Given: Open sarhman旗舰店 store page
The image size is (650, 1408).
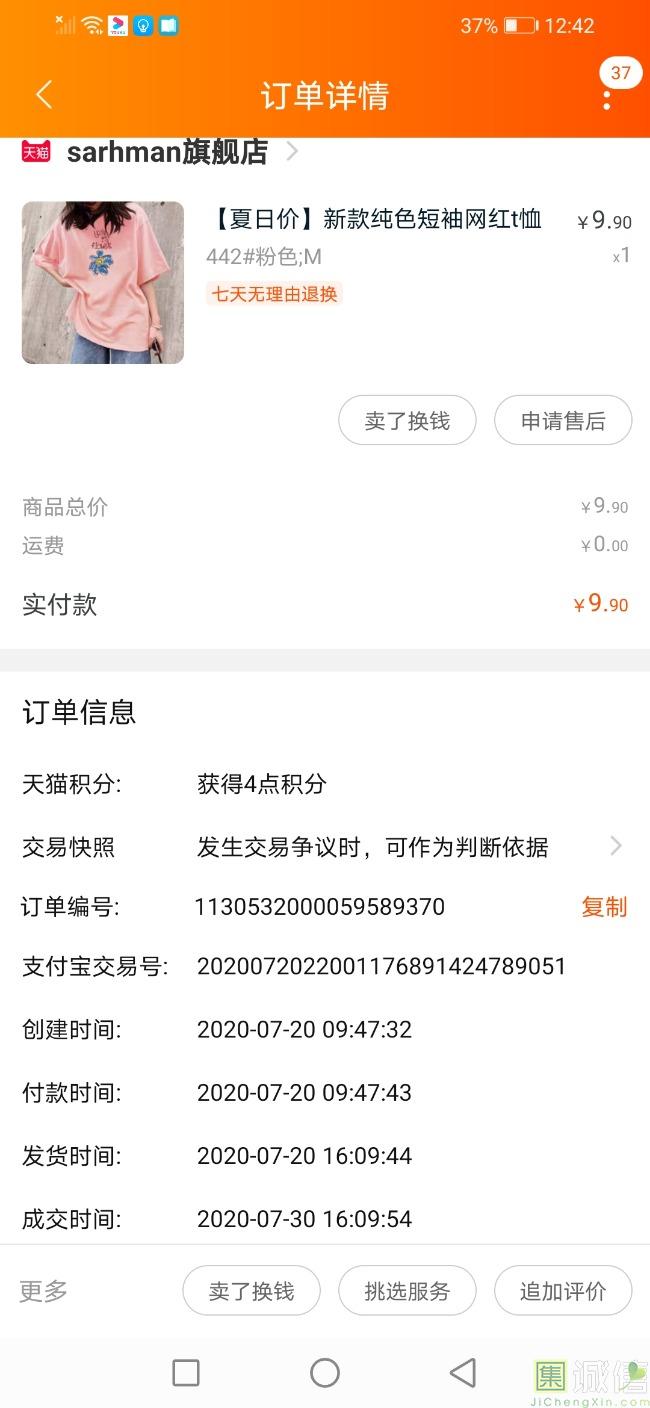Looking at the screenshot, I should click(167, 152).
